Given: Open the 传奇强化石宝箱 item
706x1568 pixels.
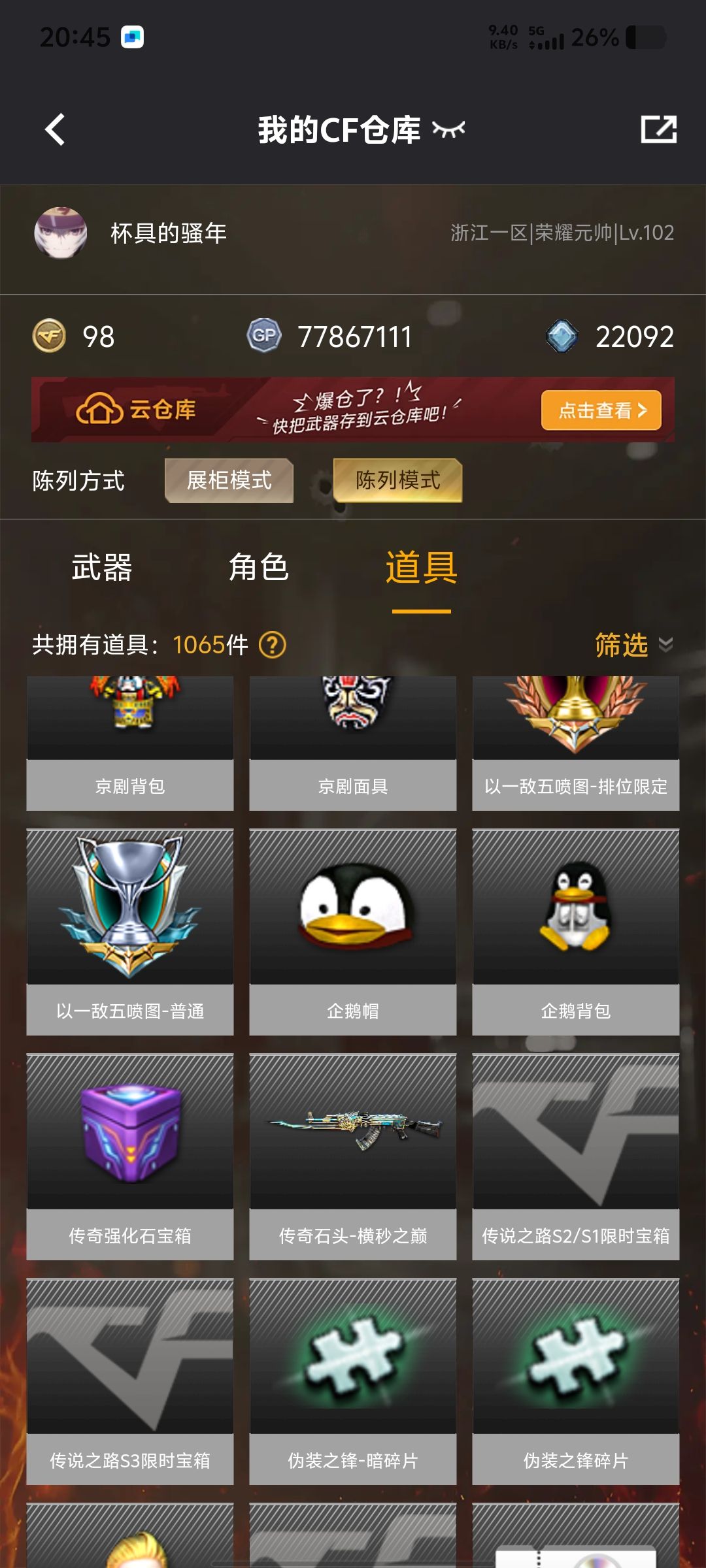Looking at the screenshot, I should 129,1156.
